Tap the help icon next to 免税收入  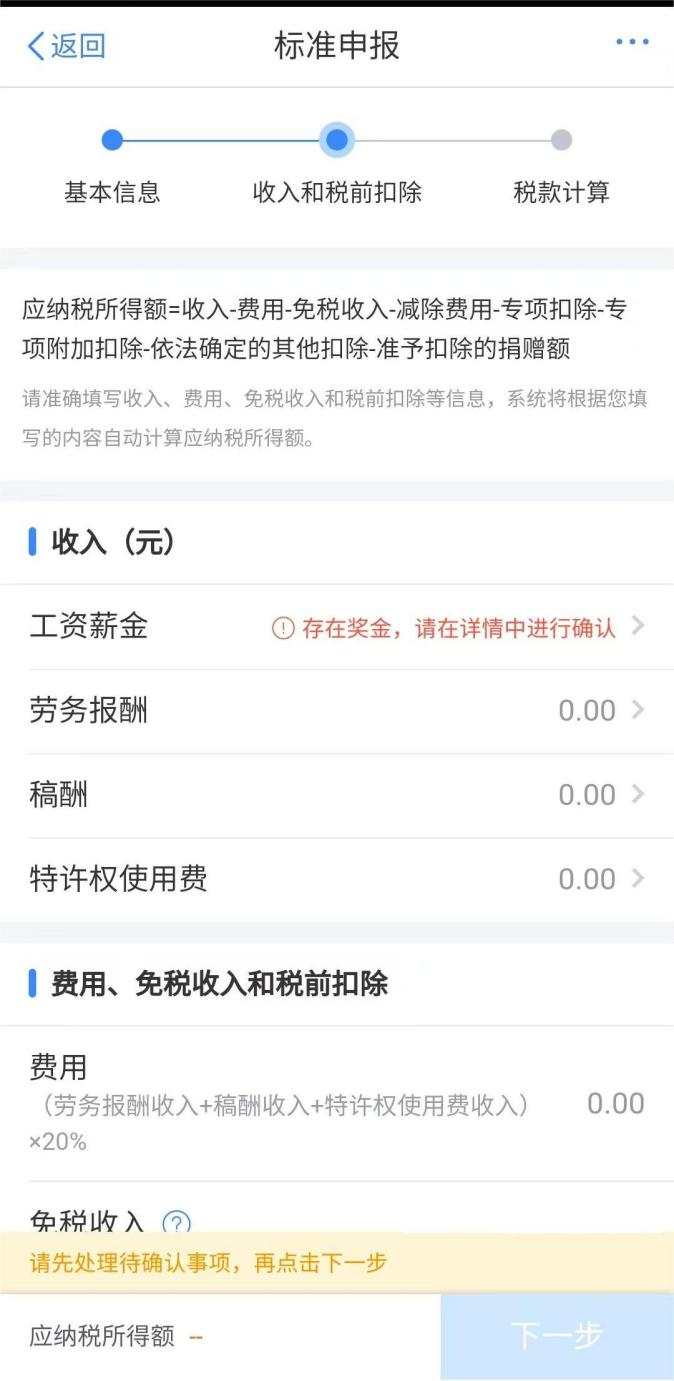point(176,1222)
